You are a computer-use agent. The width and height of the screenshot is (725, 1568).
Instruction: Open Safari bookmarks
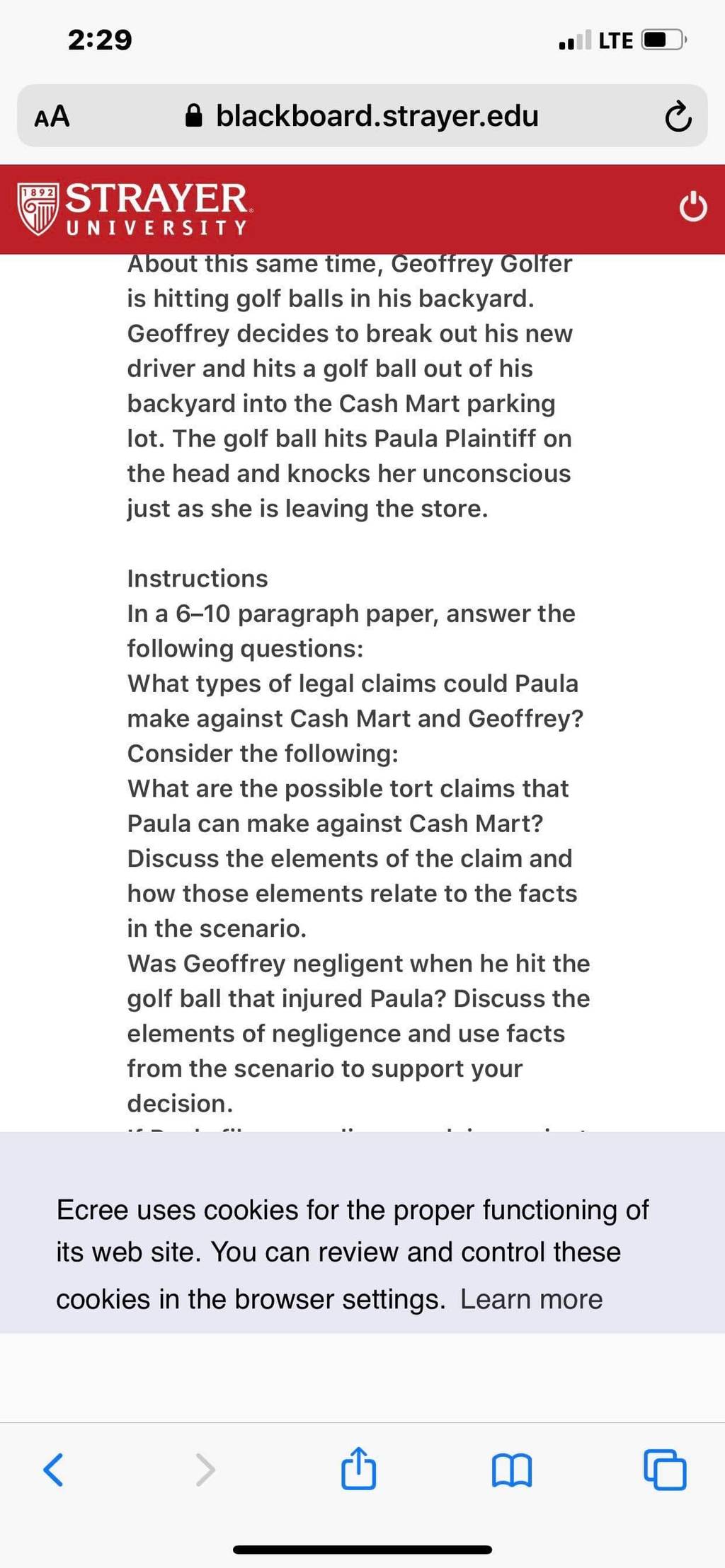coord(511,1470)
